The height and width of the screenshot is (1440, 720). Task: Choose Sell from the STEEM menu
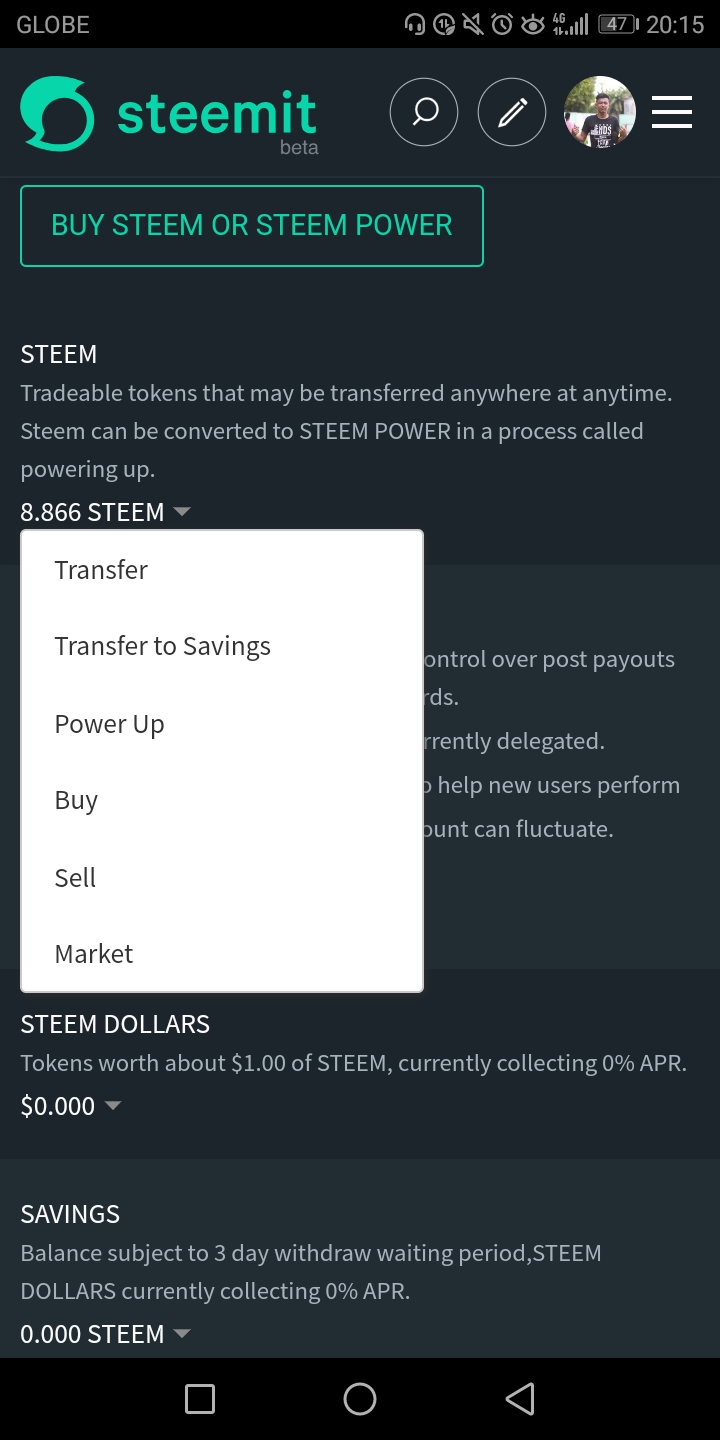pos(222,878)
